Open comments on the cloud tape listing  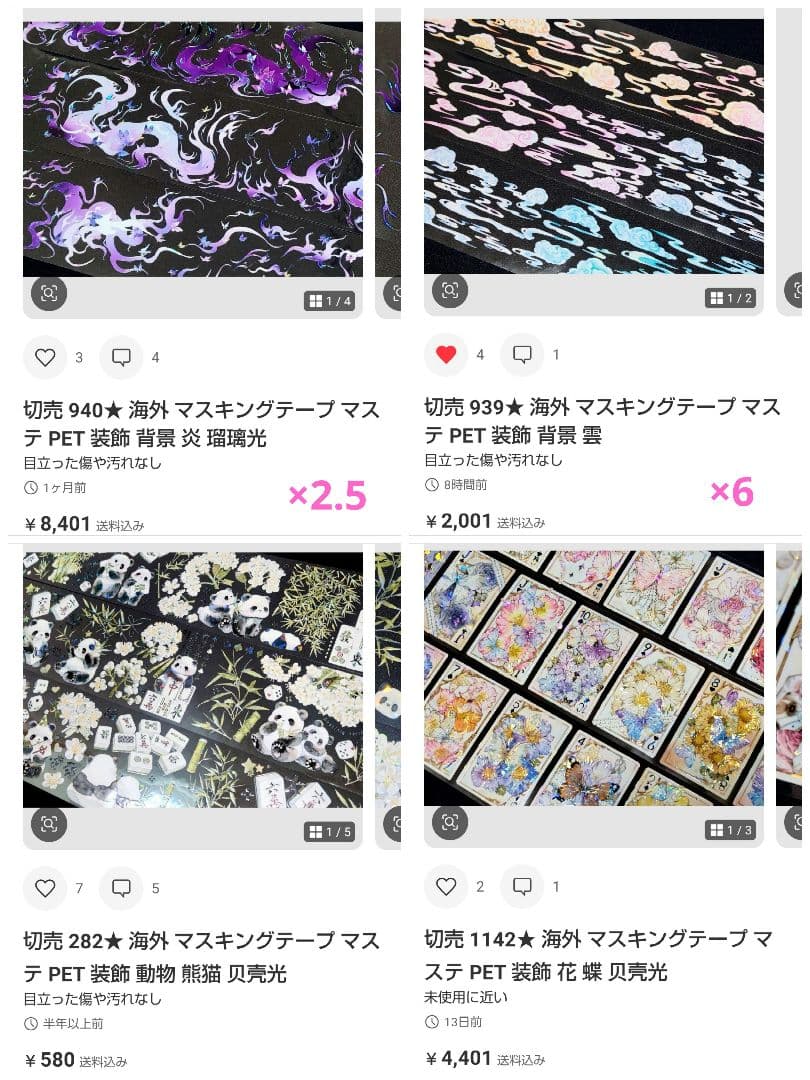[521, 353]
